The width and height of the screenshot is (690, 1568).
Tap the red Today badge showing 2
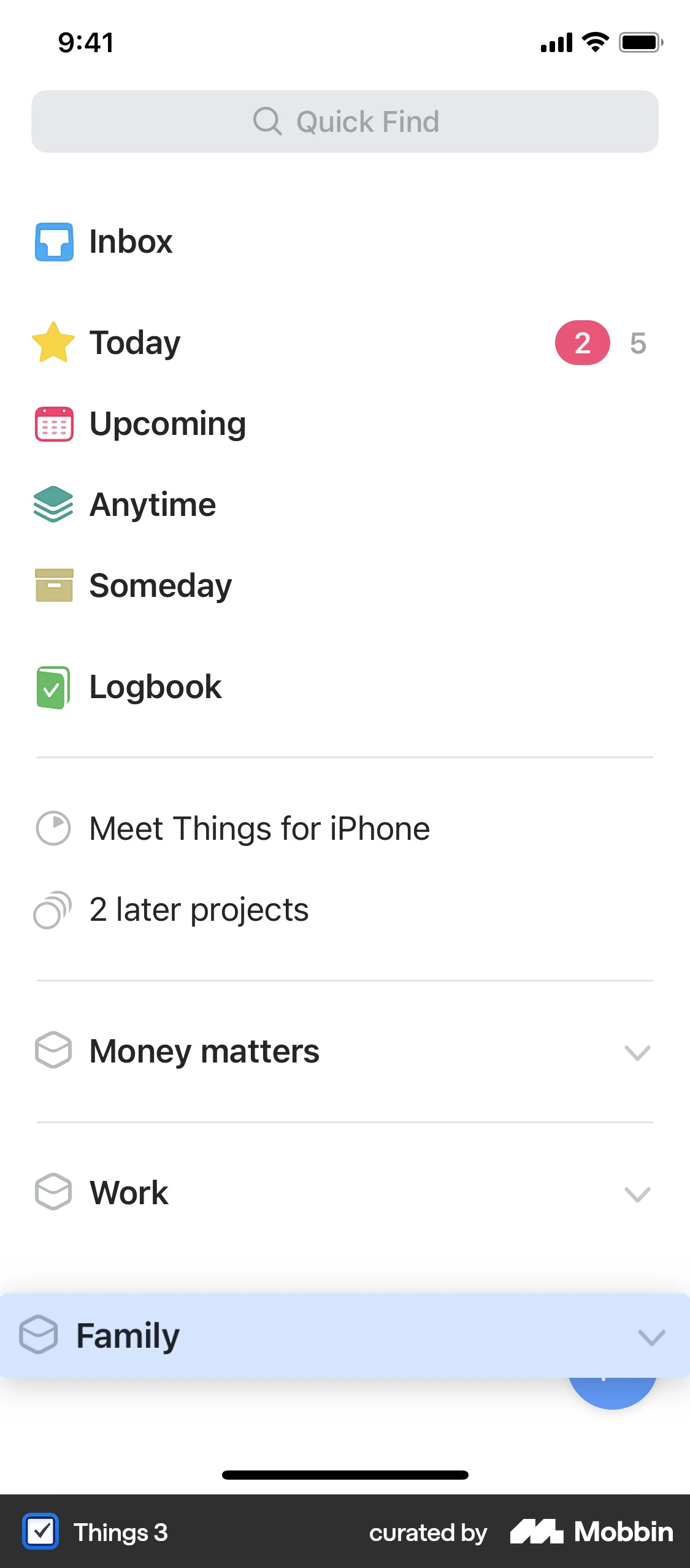(581, 342)
